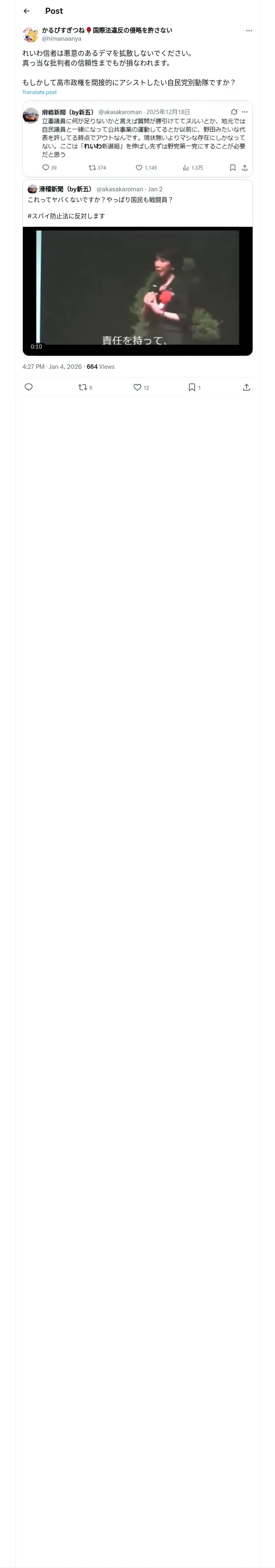This screenshot has height=1568, width=275.
Task: Tap the Translate post link
Action: tap(40, 92)
